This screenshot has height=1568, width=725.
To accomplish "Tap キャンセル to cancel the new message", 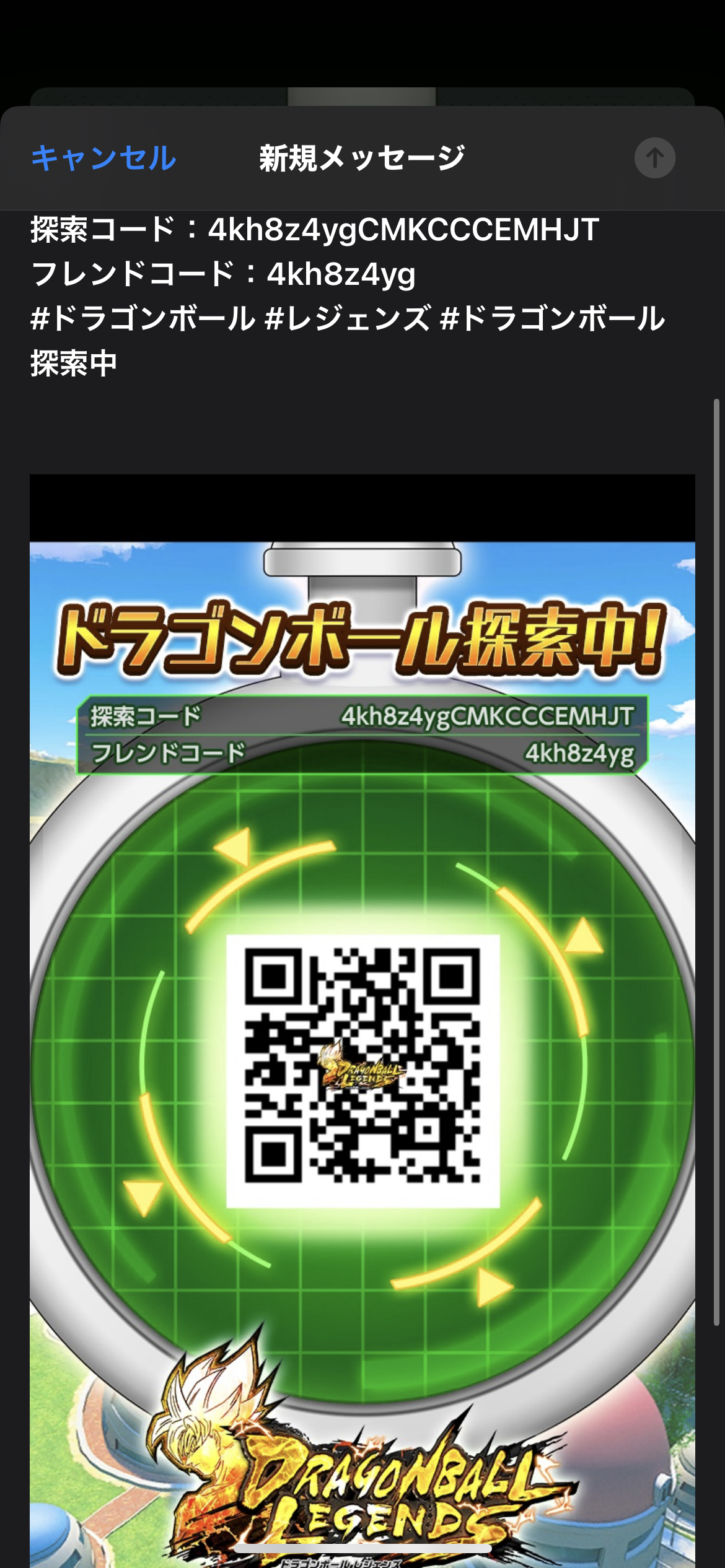I will pyautogui.click(x=104, y=158).
